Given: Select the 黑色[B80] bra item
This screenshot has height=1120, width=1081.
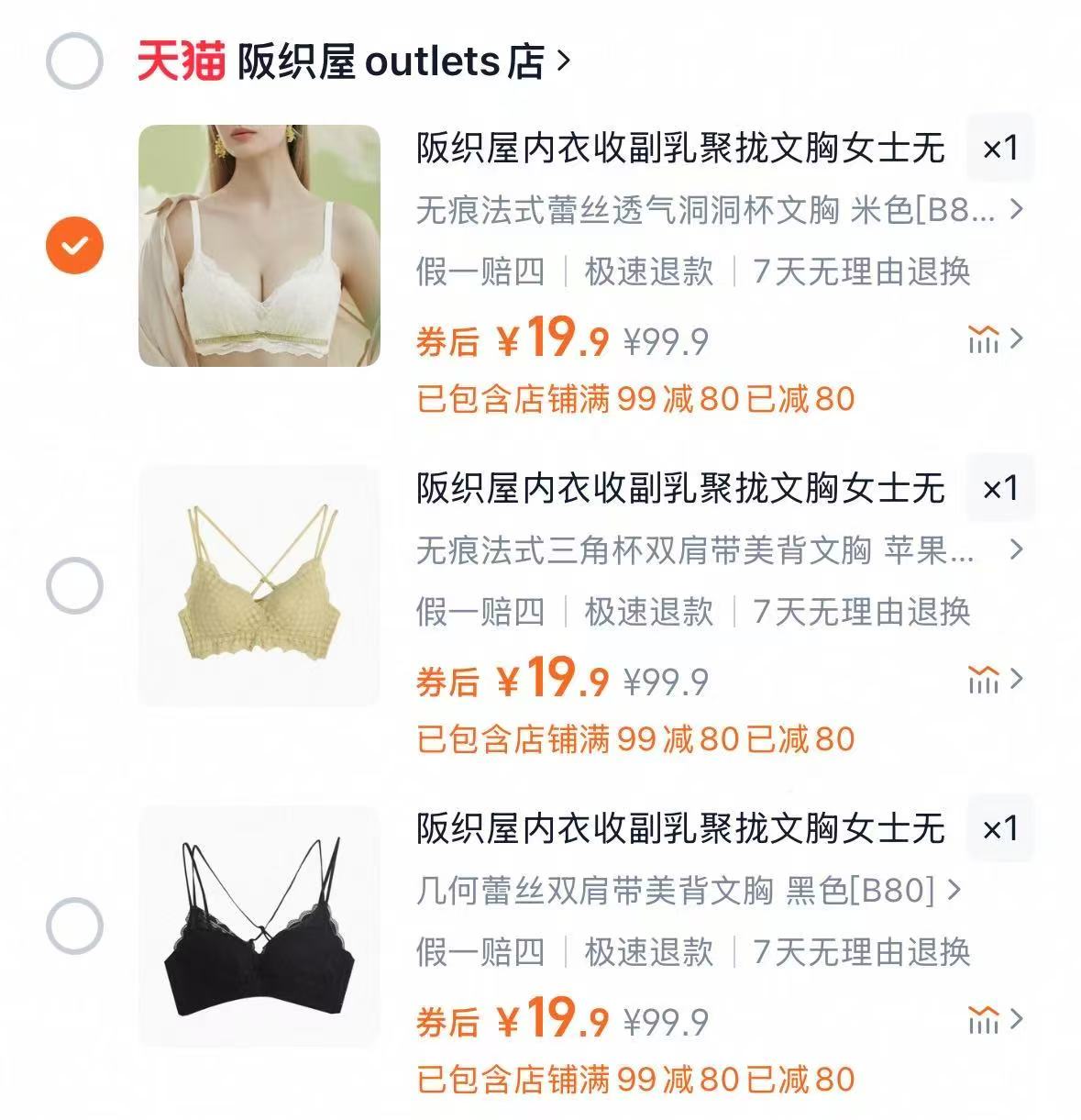Looking at the screenshot, I should pyautogui.click(x=74, y=926).
